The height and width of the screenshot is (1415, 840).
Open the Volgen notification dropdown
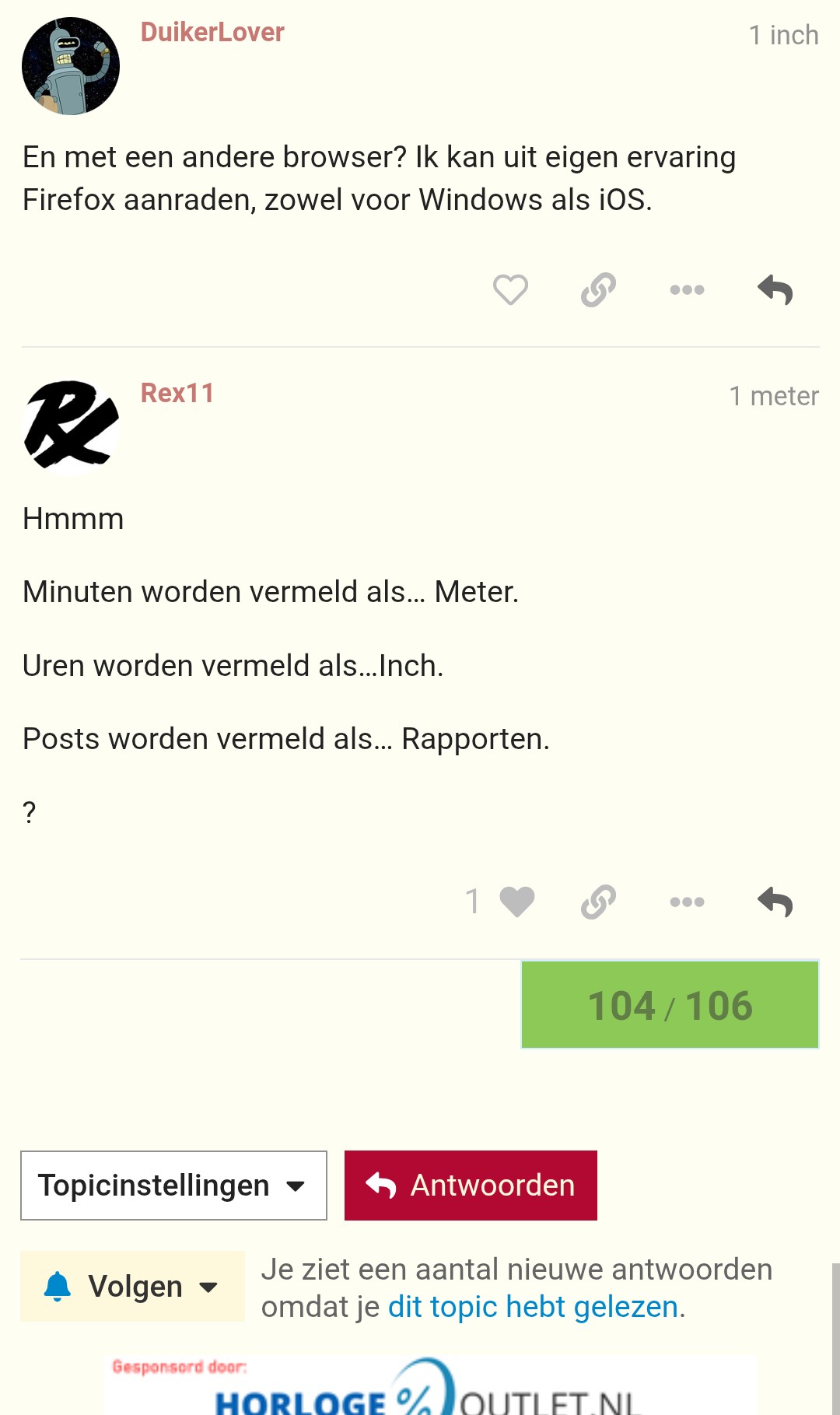pos(132,1287)
